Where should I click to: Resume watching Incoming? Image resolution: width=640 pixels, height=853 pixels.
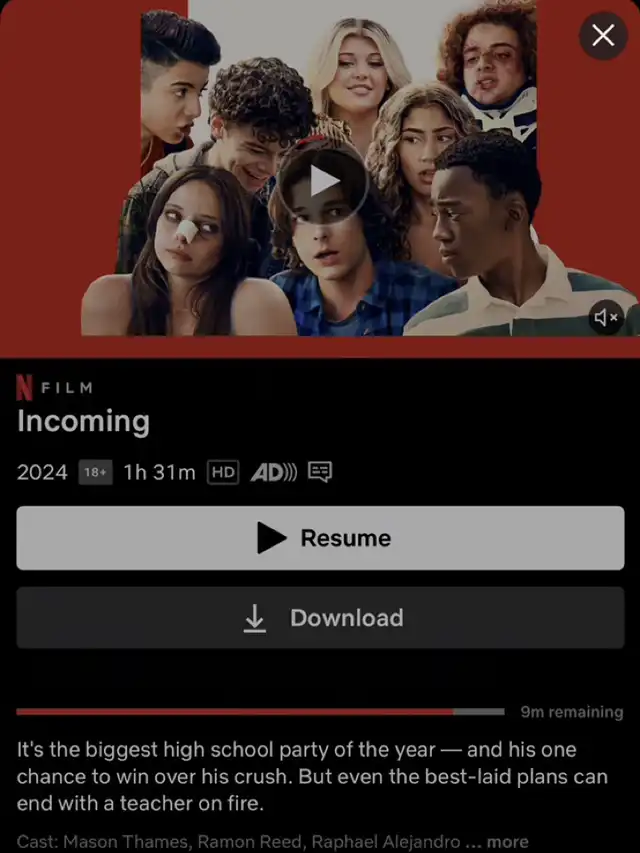tap(320, 538)
